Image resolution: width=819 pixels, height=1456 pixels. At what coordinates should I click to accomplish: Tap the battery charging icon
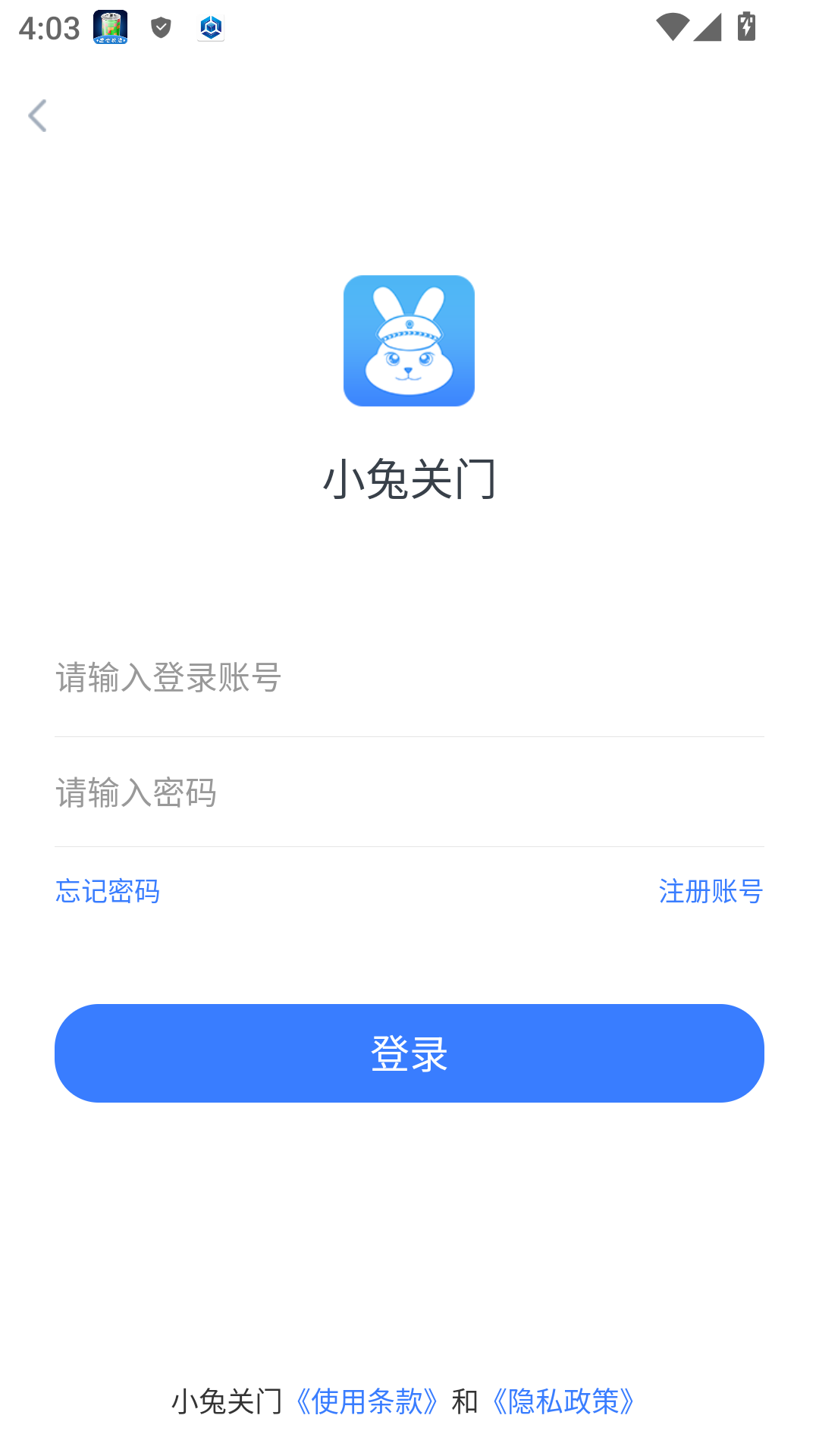(747, 28)
